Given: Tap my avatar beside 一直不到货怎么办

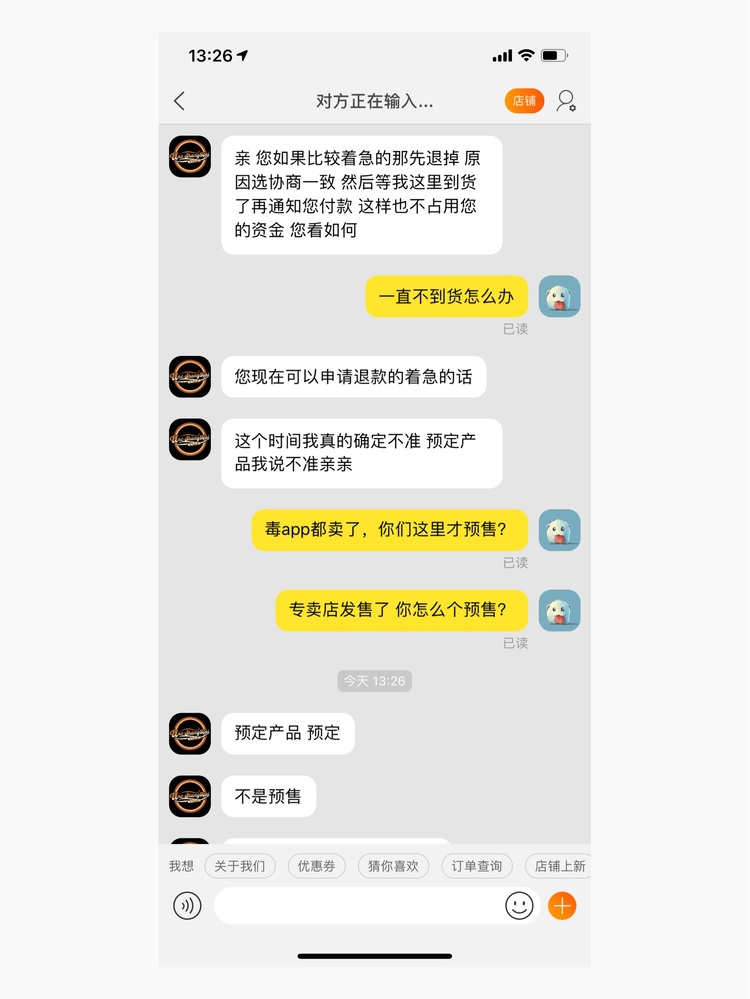Looking at the screenshot, I should pos(559,296).
